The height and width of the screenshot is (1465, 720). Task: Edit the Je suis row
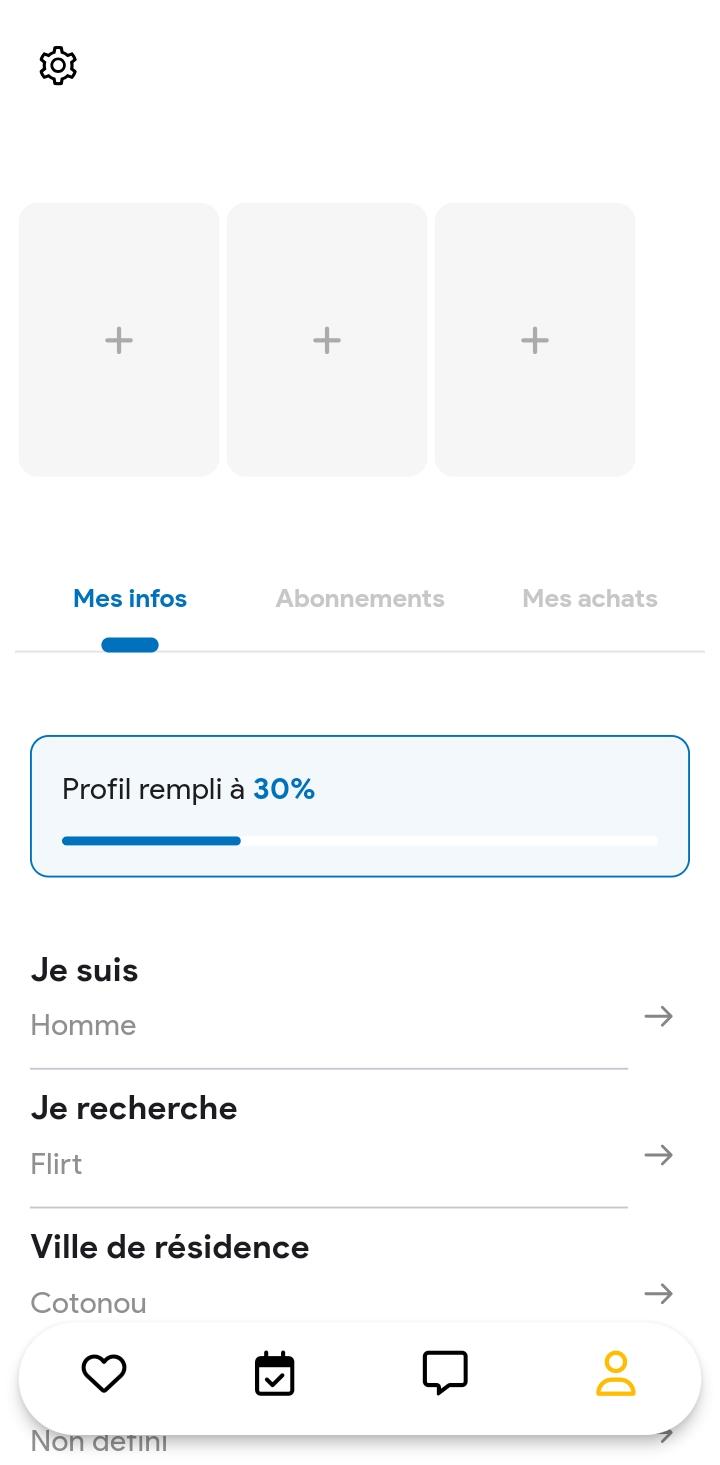click(352, 999)
